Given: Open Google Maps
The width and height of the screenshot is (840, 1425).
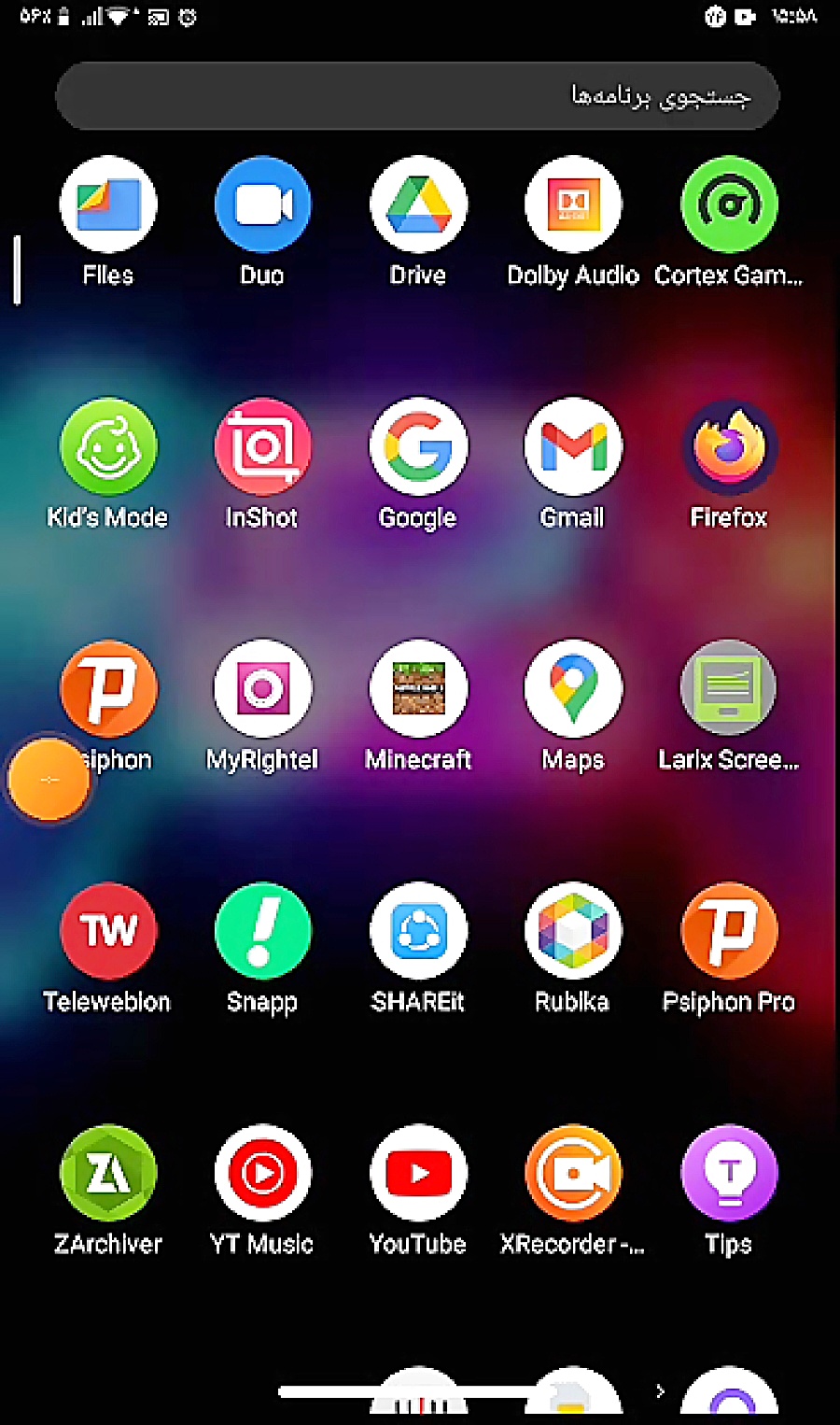Looking at the screenshot, I should (x=572, y=689).
